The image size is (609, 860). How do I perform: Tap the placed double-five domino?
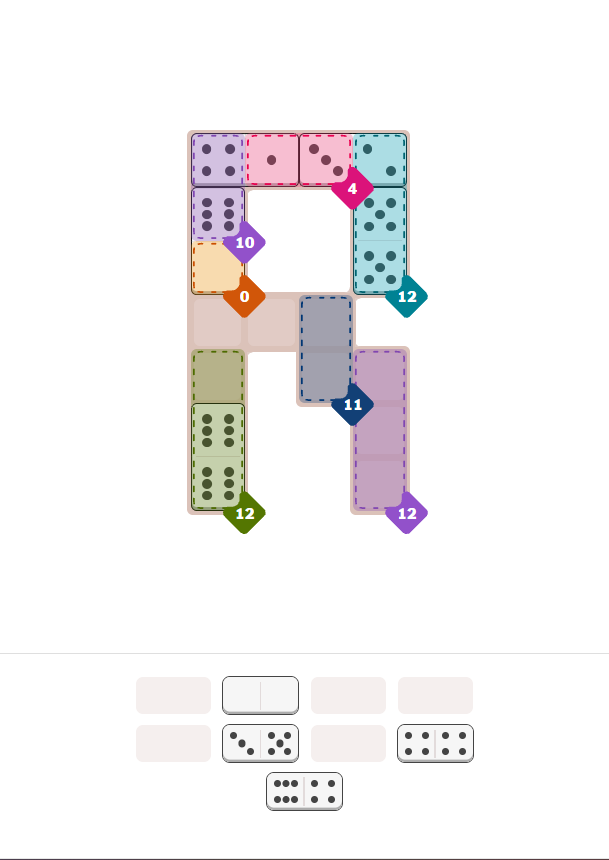[x=380, y=240]
